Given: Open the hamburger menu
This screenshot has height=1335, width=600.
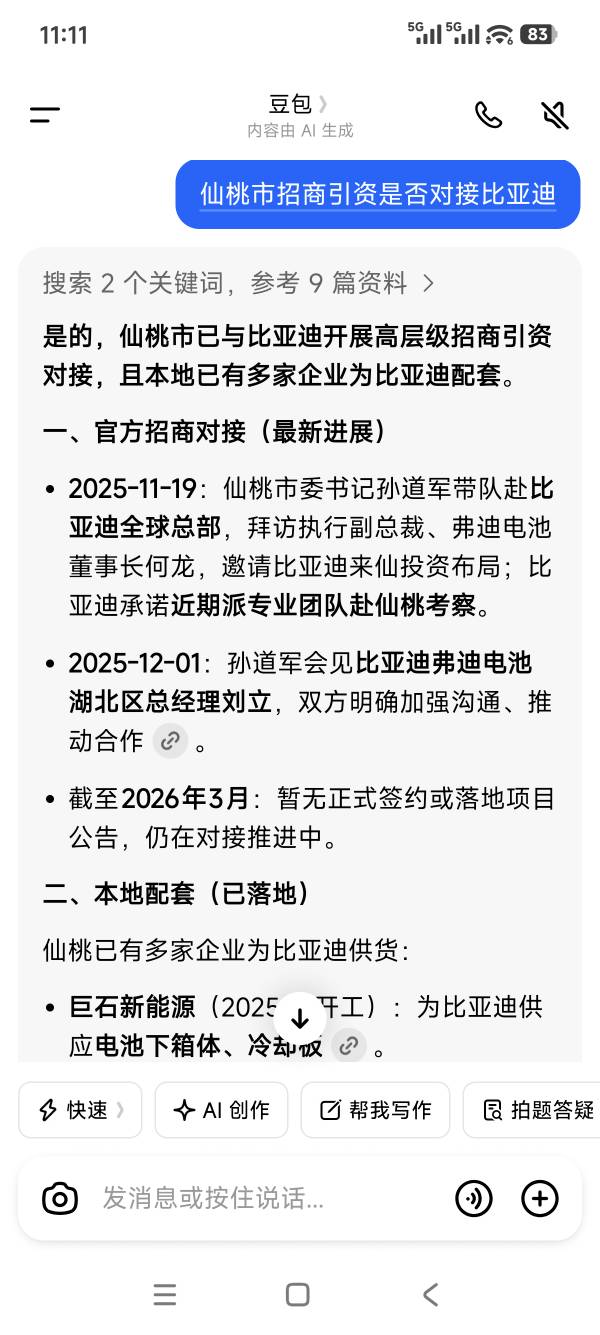Looking at the screenshot, I should (x=45, y=115).
